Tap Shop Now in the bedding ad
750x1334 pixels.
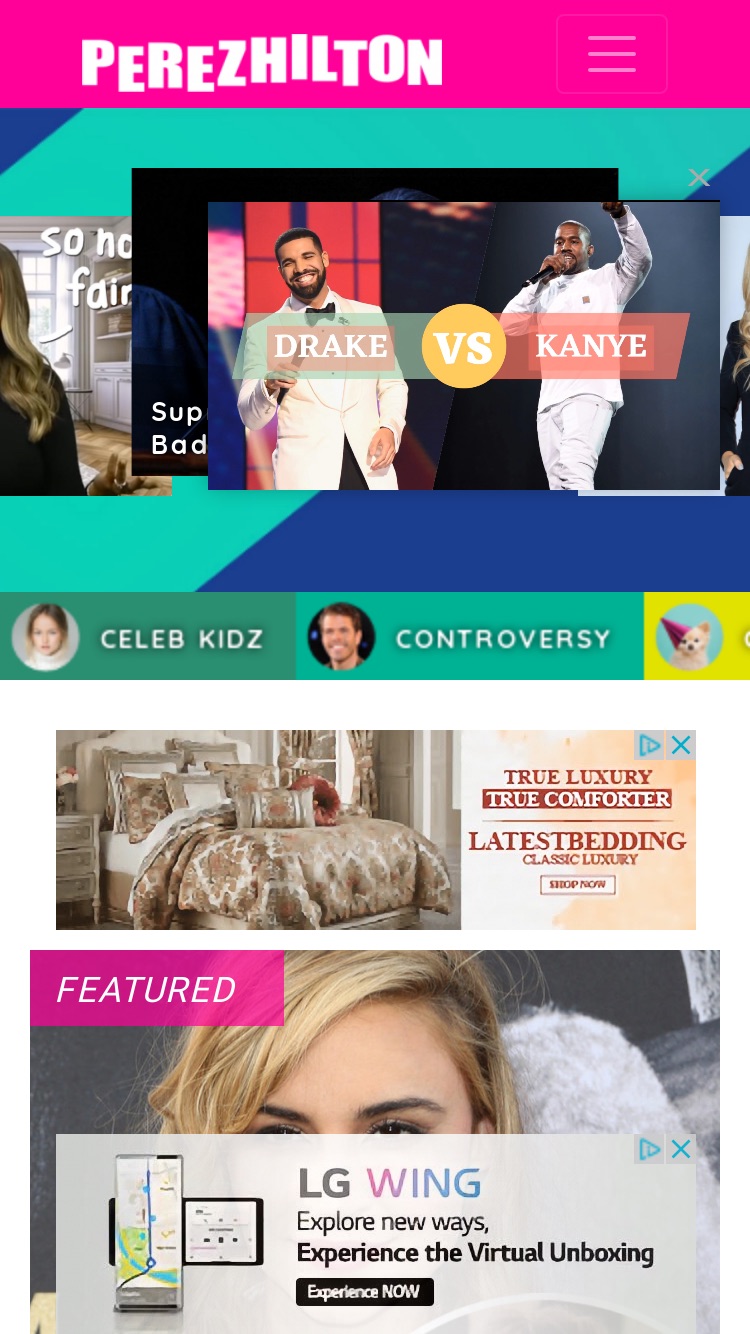[x=578, y=885]
